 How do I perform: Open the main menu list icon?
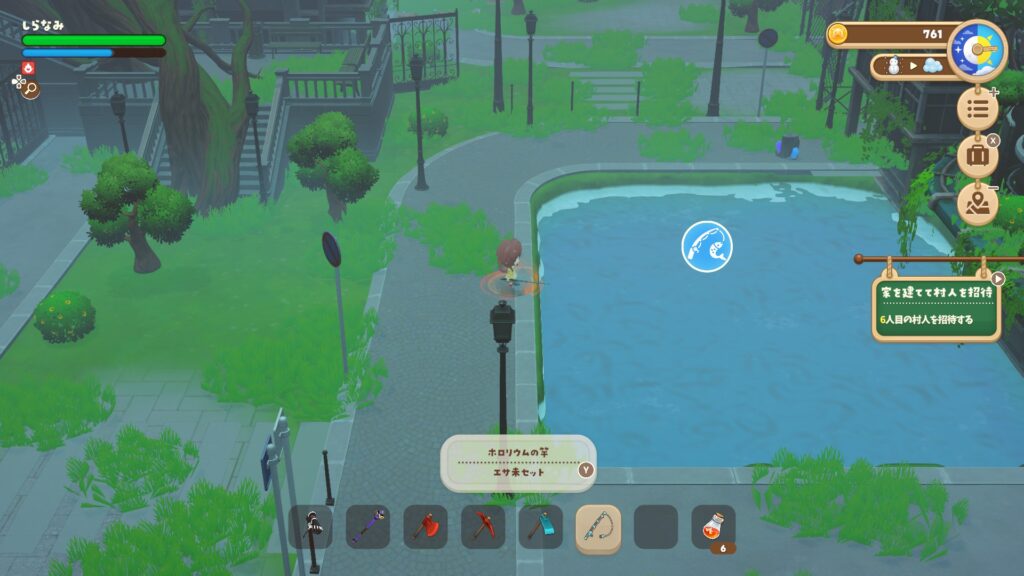click(x=977, y=108)
